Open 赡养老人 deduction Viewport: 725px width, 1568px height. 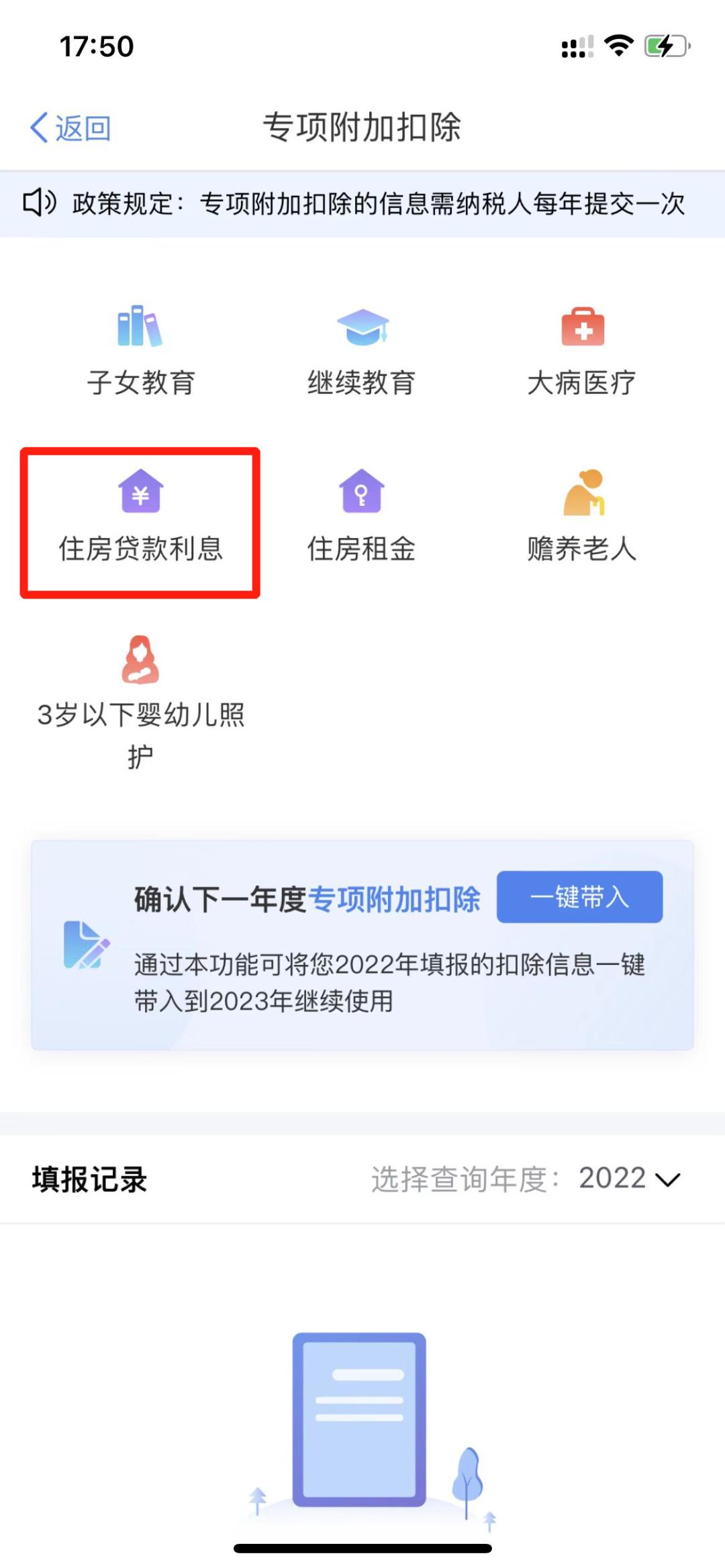(582, 515)
